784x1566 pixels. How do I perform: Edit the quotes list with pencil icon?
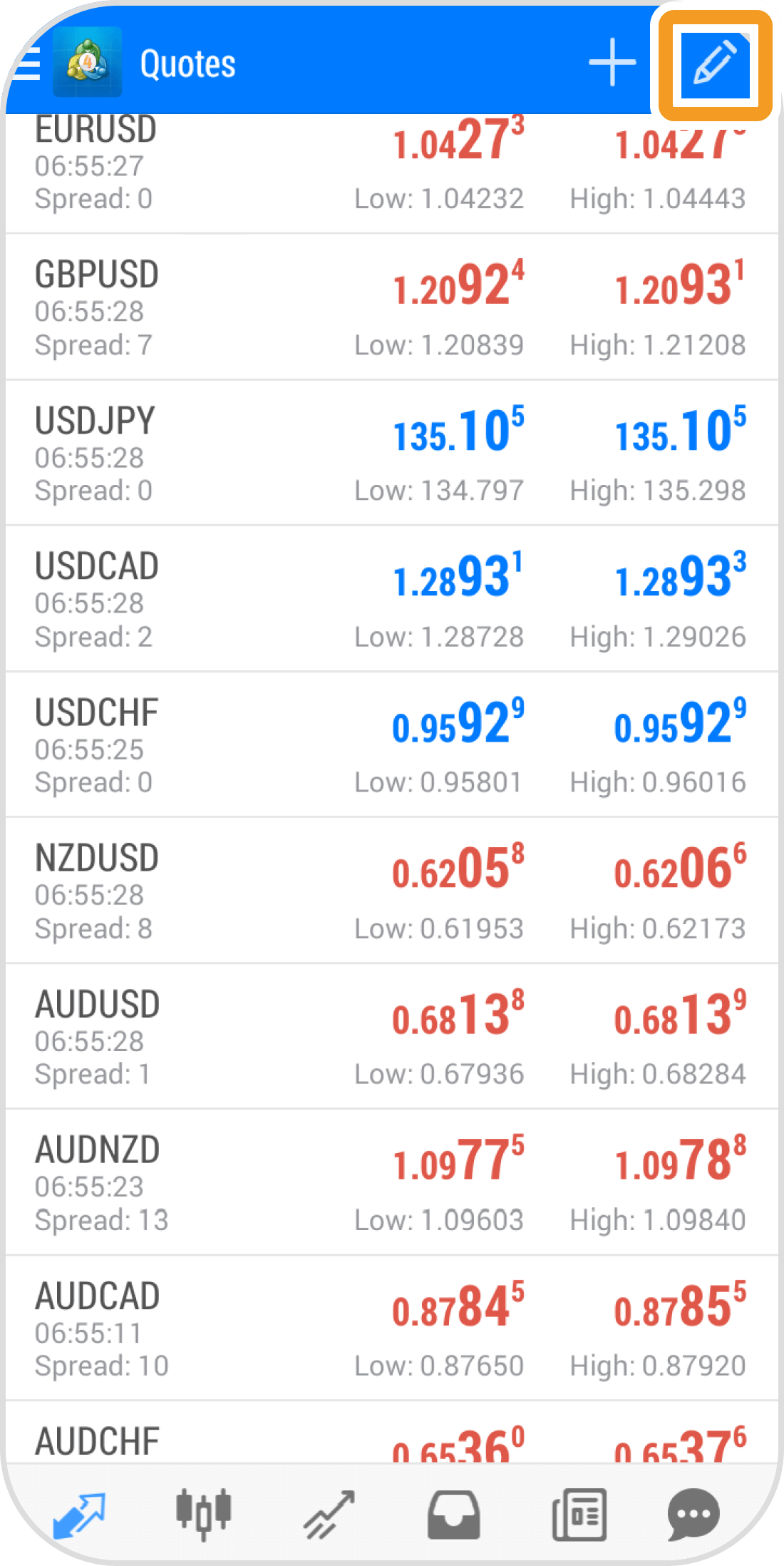tap(715, 63)
